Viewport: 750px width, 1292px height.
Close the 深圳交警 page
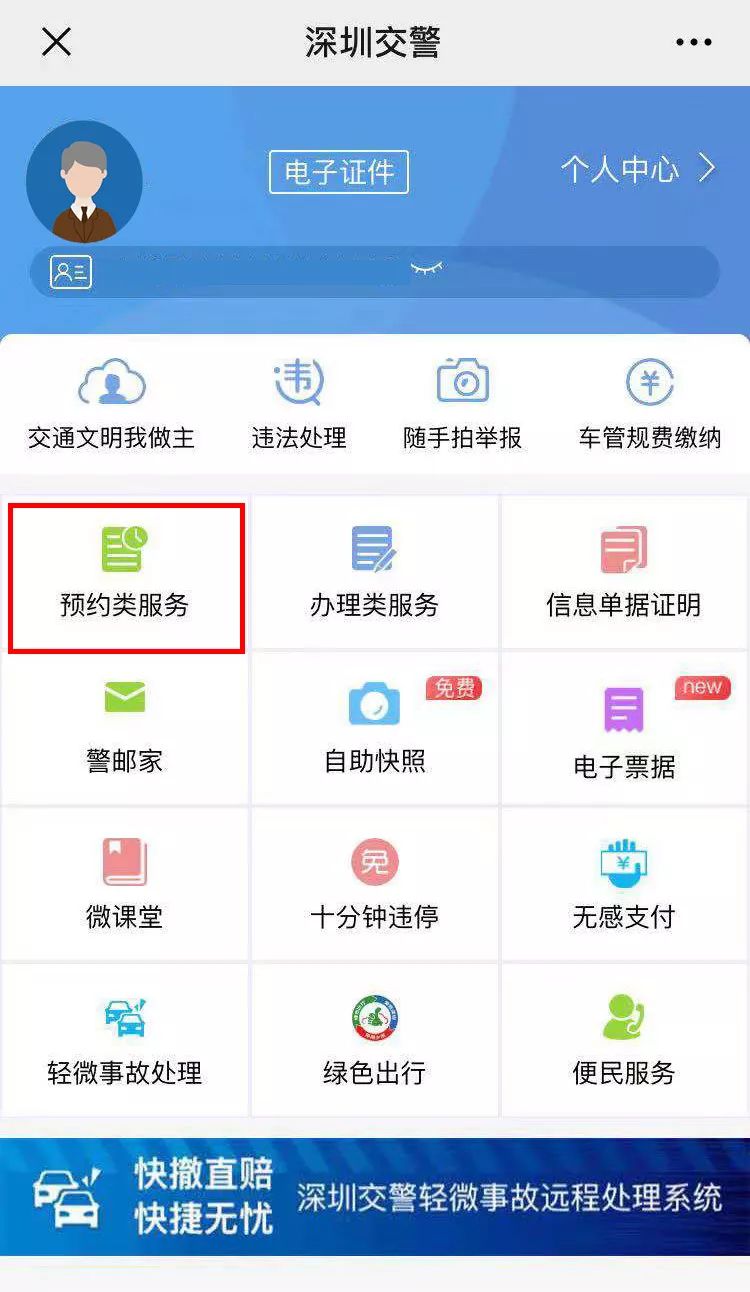tap(56, 42)
